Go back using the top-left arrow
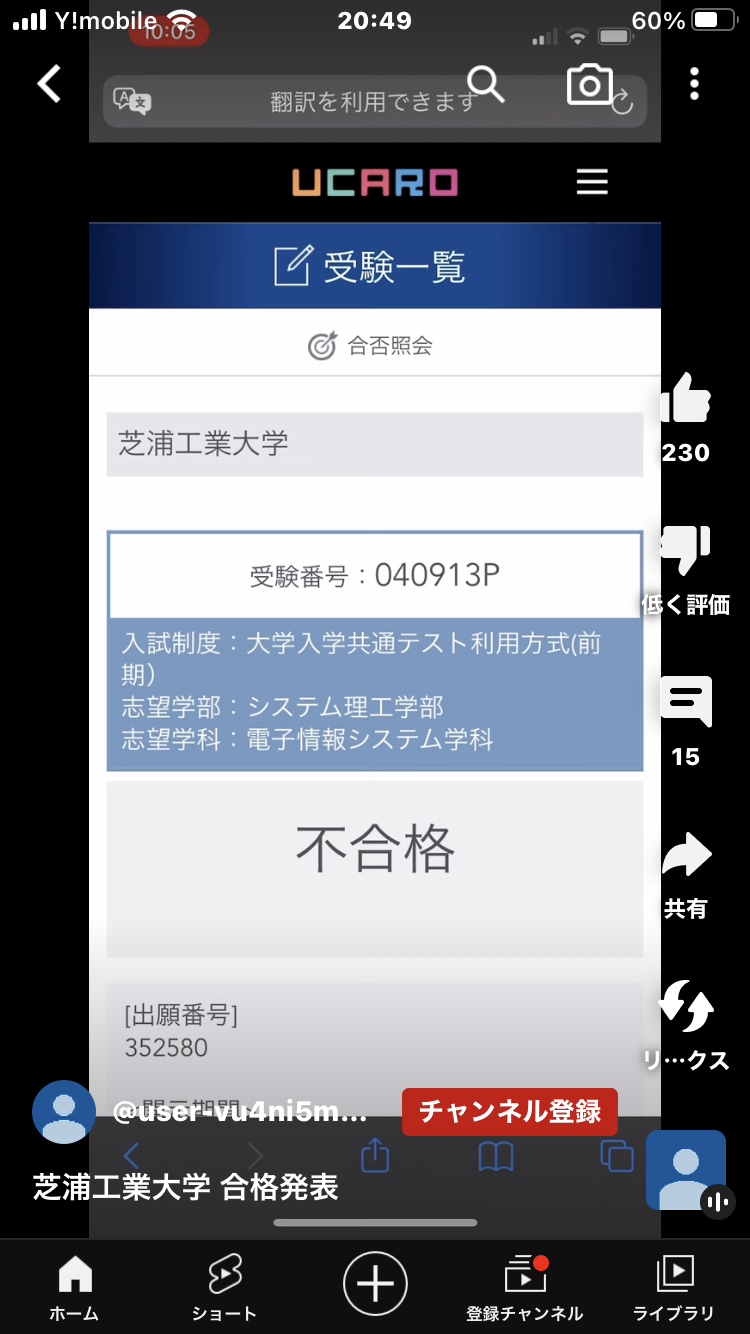Viewport: 750px width, 1334px height. click(x=49, y=84)
